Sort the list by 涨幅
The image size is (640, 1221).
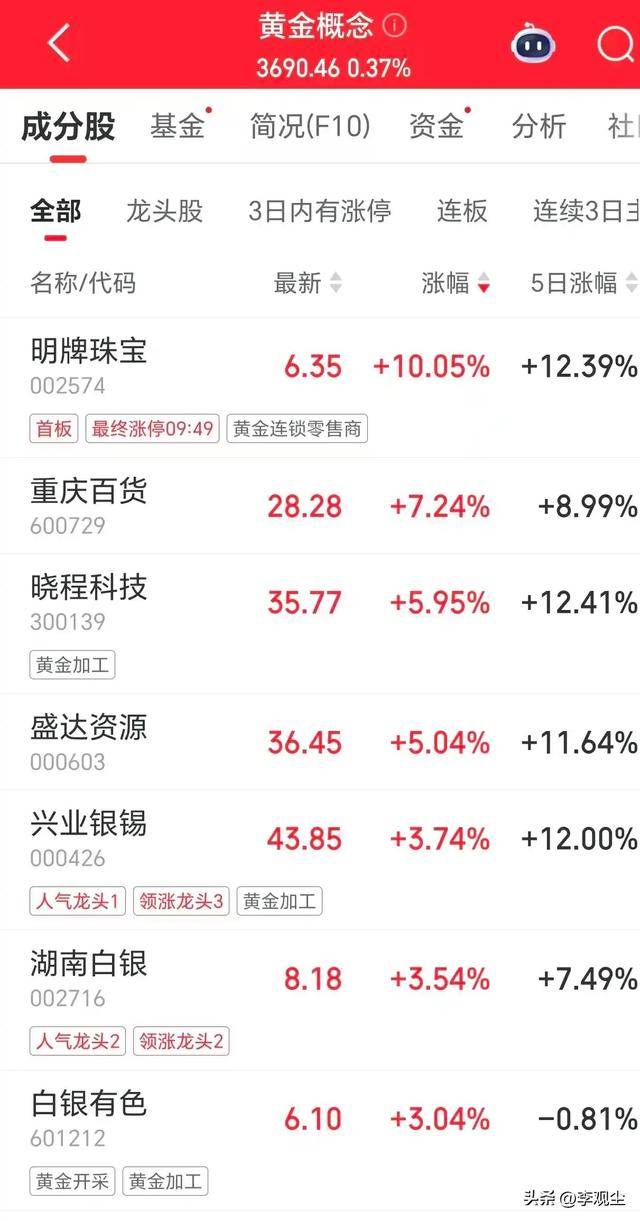pyautogui.click(x=455, y=283)
